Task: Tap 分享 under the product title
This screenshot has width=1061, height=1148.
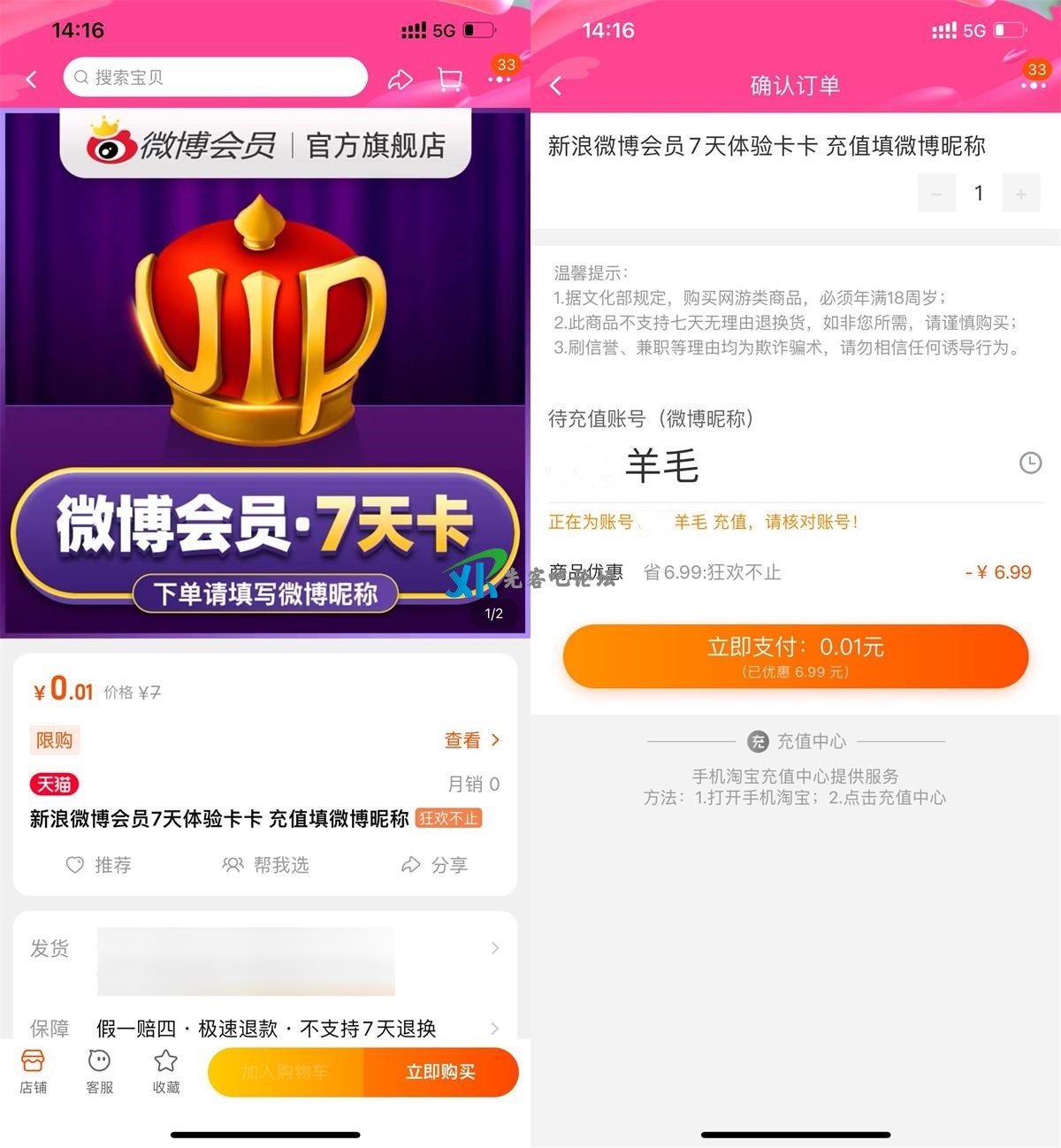Action: click(434, 865)
